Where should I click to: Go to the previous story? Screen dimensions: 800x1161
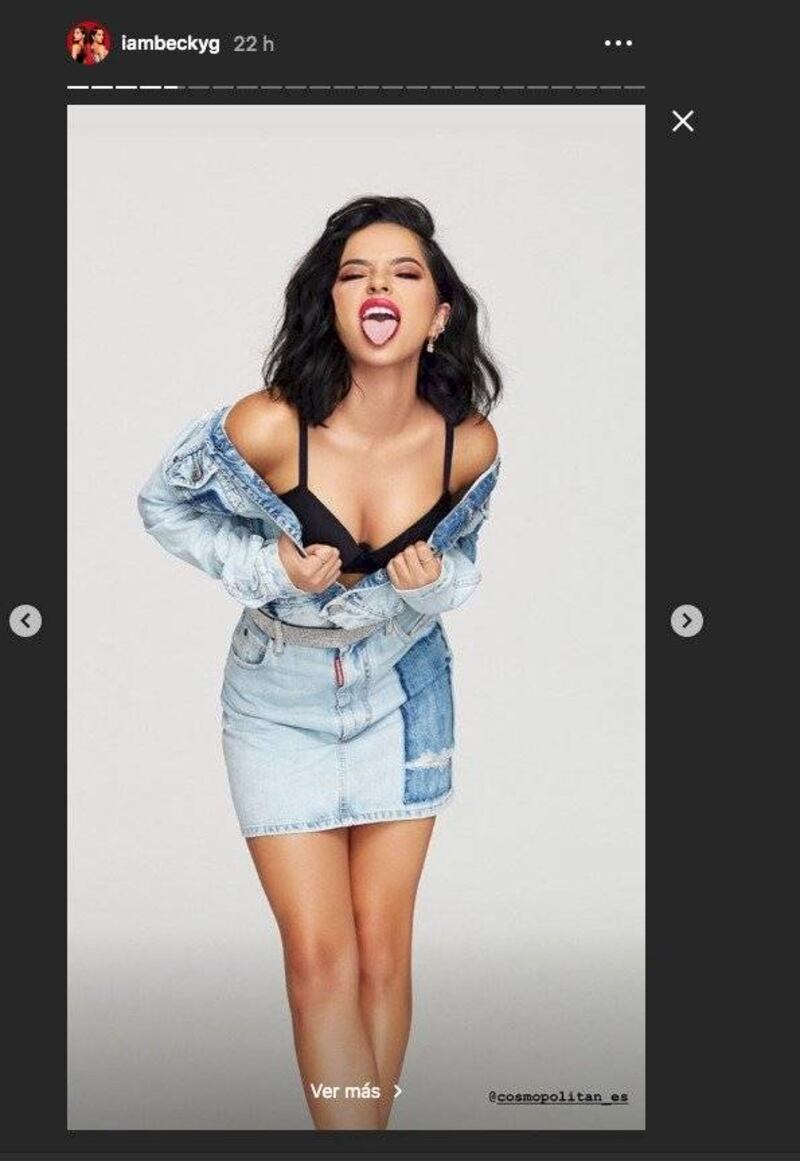coord(26,621)
